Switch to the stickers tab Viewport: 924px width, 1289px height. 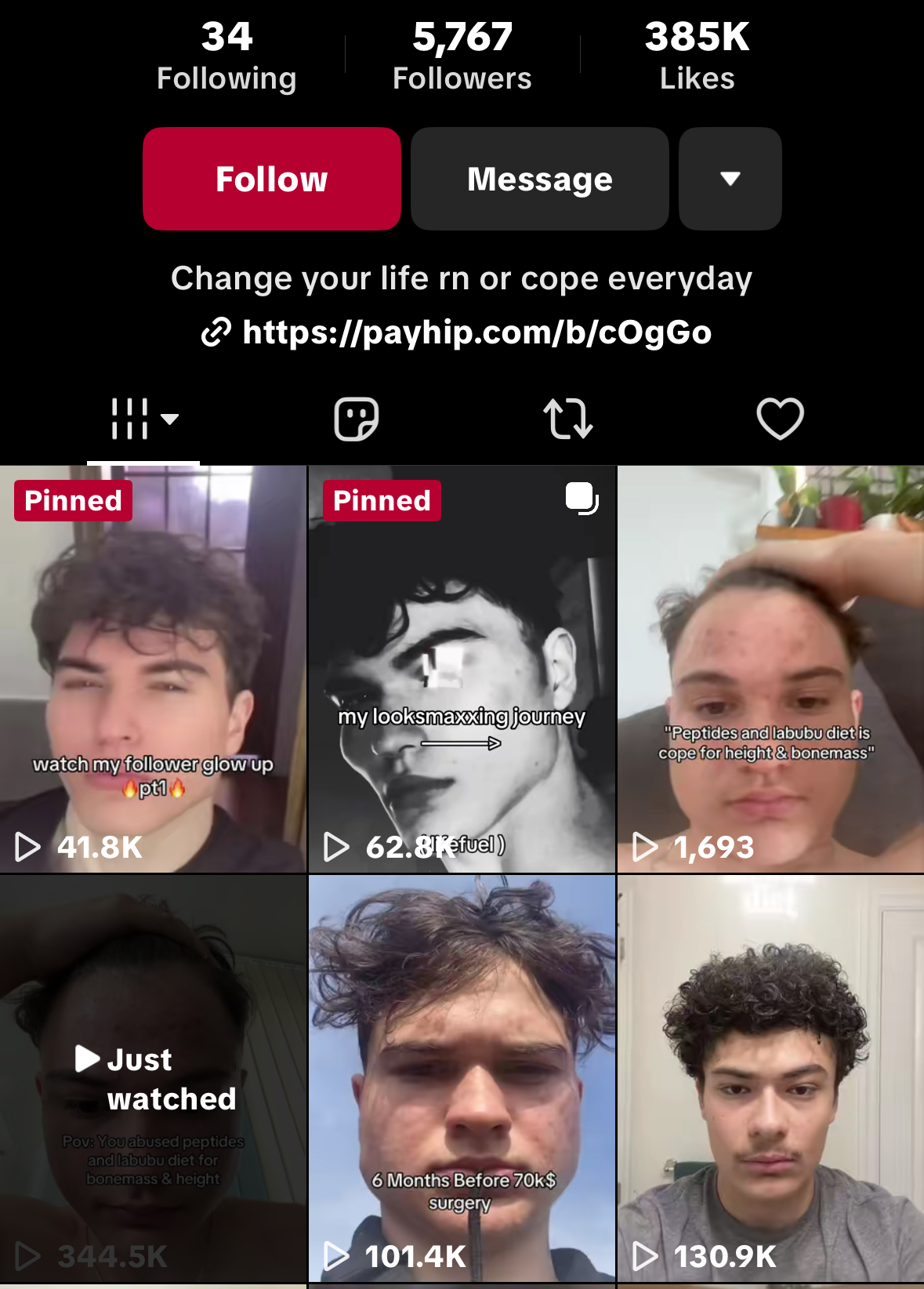pyautogui.click(x=357, y=419)
